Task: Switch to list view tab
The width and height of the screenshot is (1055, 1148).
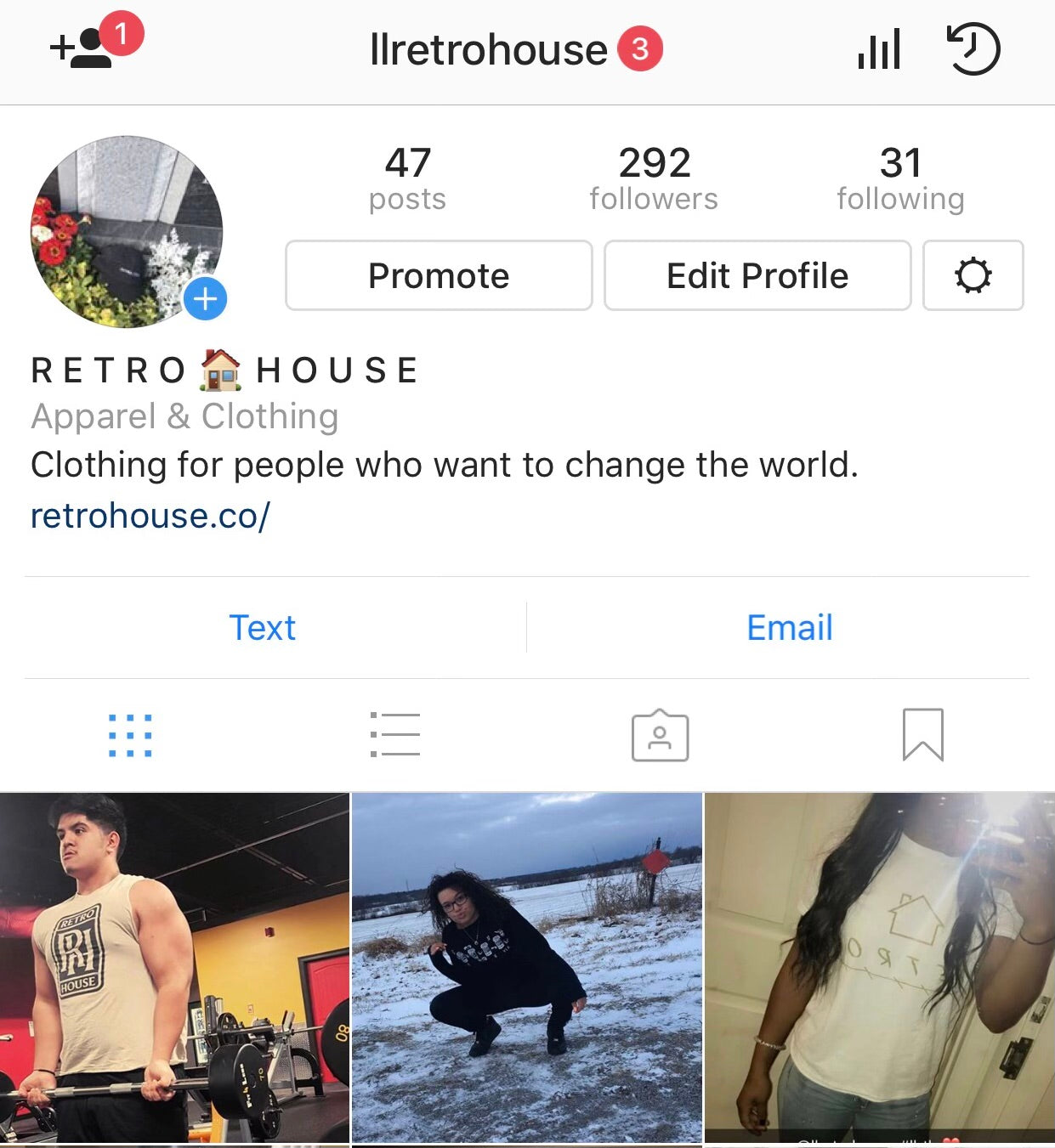Action: 395,735
